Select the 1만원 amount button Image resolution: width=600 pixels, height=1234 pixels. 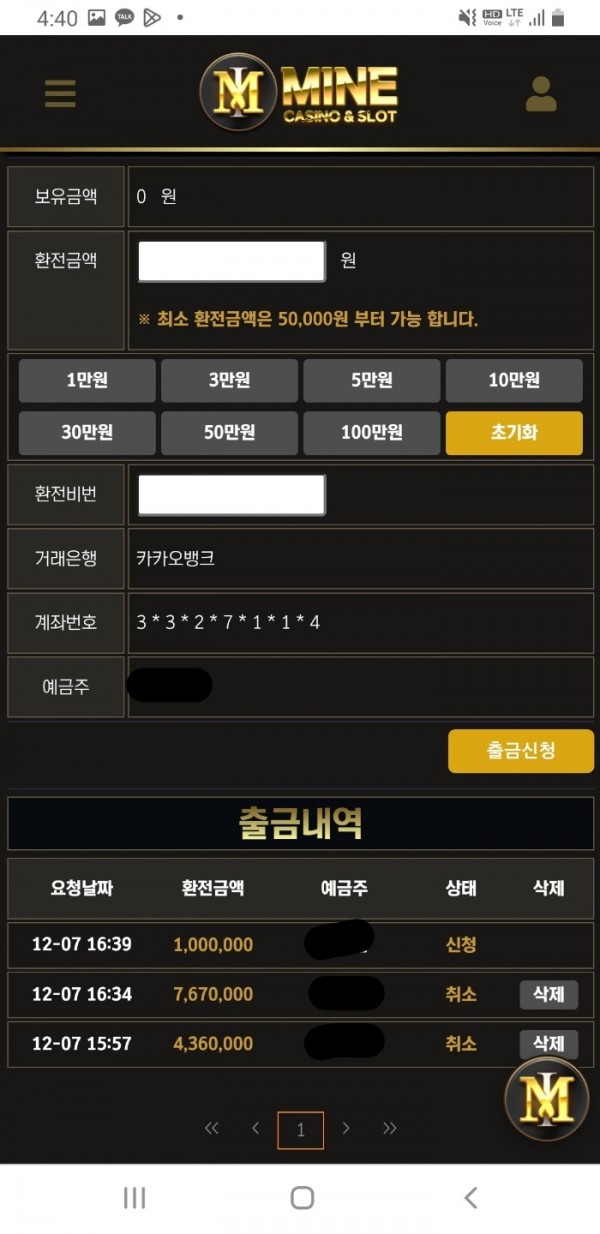click(x=87, y=380)
